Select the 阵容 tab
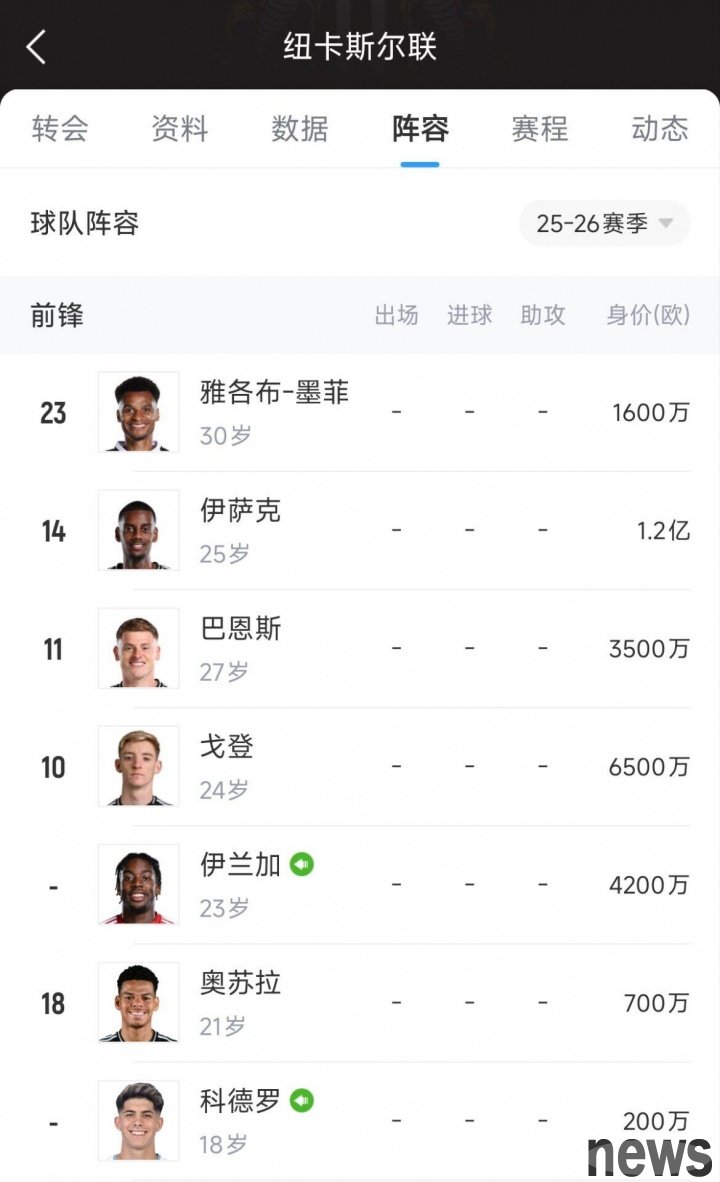 (x=420, y=129)
